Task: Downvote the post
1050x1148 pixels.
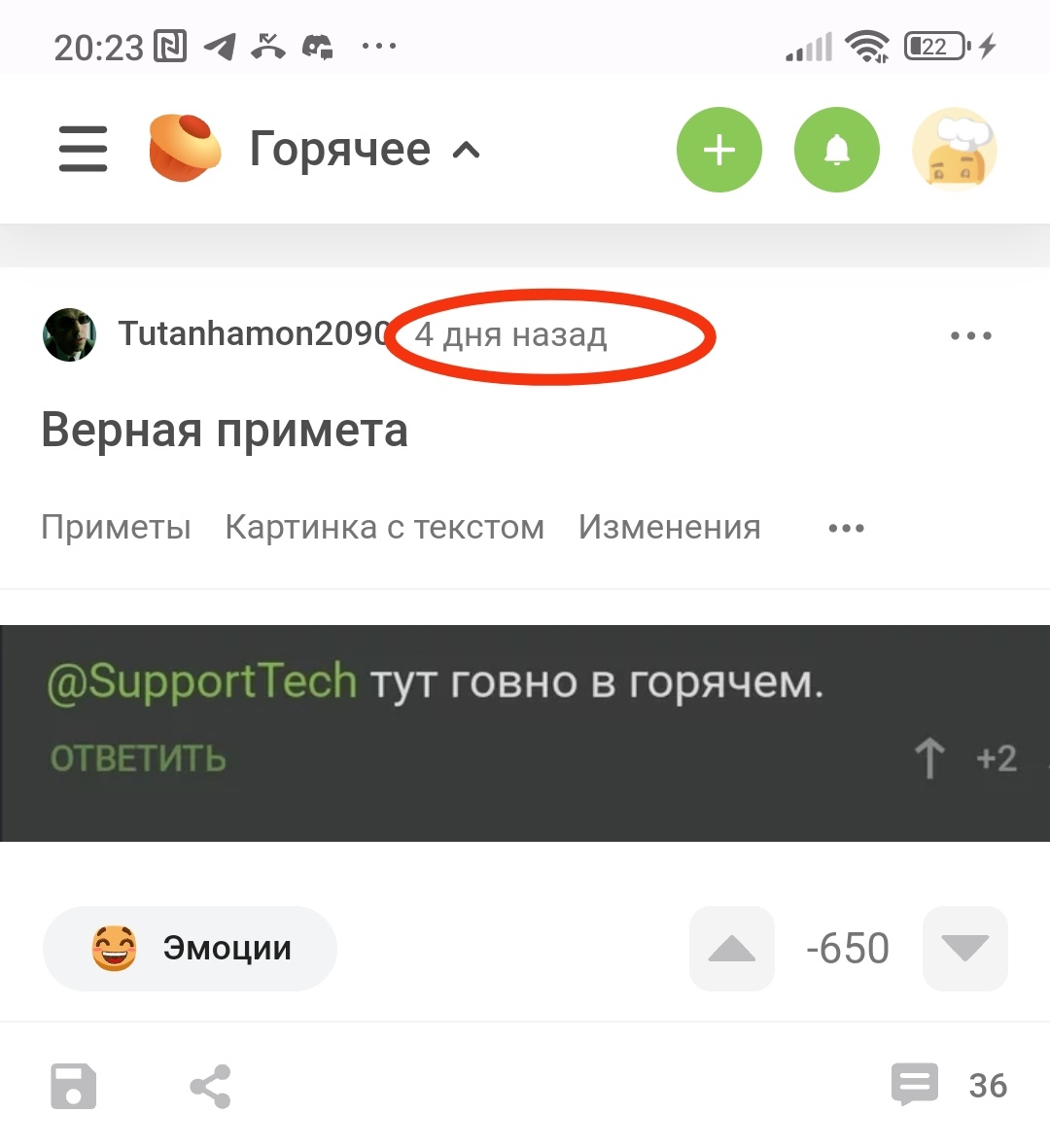Action: (x=964, y=949)
